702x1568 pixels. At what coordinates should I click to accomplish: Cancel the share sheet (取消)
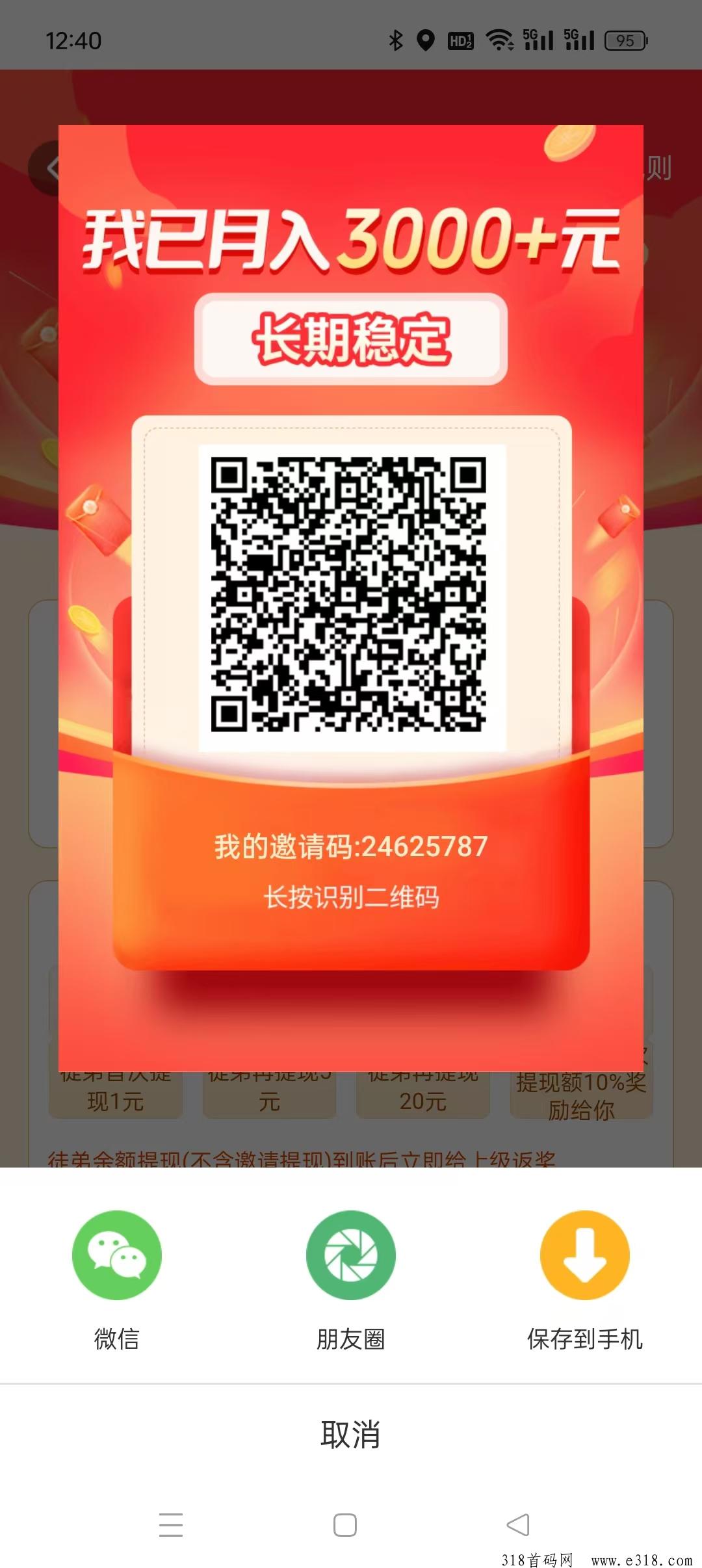351,1434
